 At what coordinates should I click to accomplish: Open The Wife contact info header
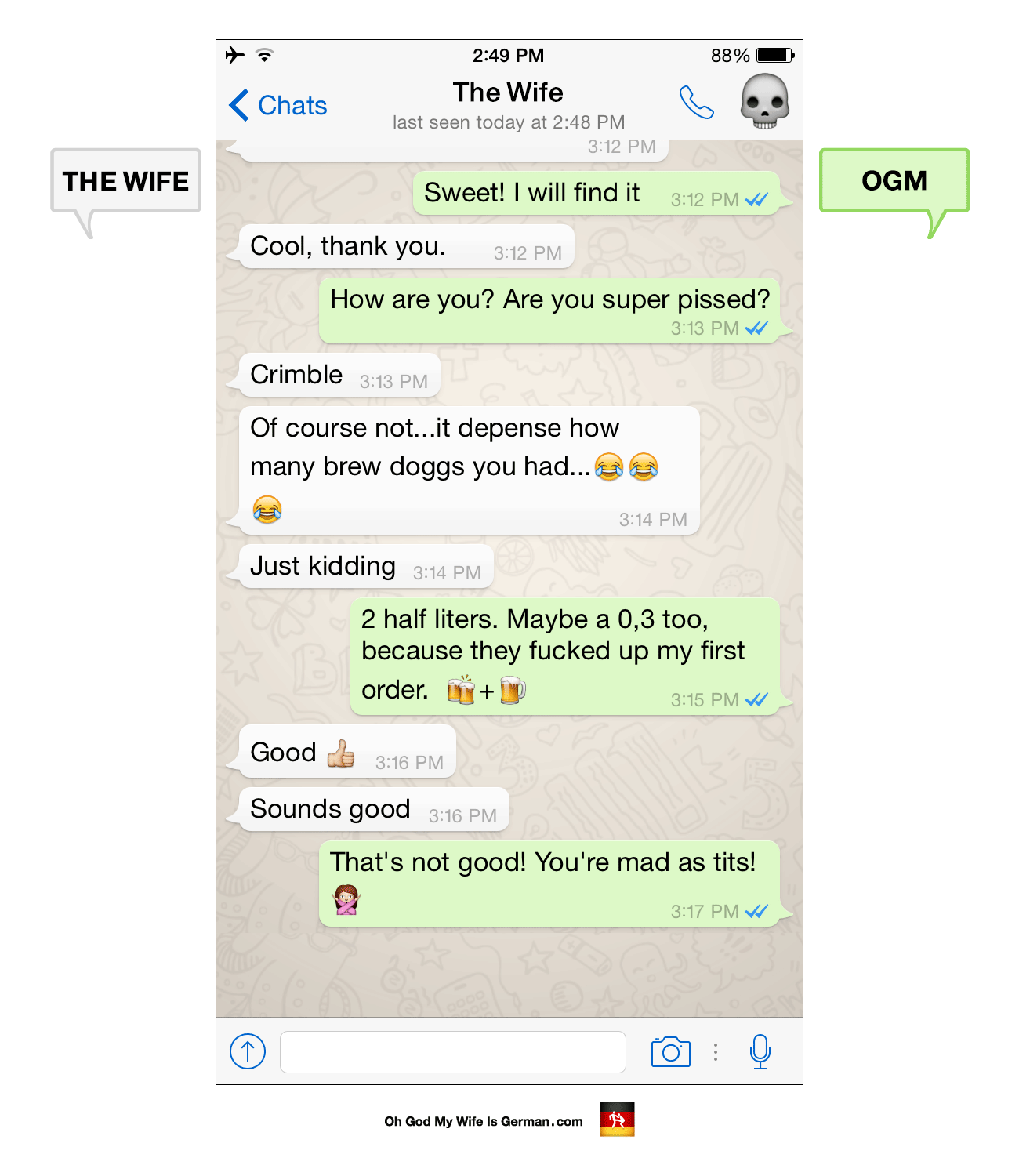click(x=508, y=104)
